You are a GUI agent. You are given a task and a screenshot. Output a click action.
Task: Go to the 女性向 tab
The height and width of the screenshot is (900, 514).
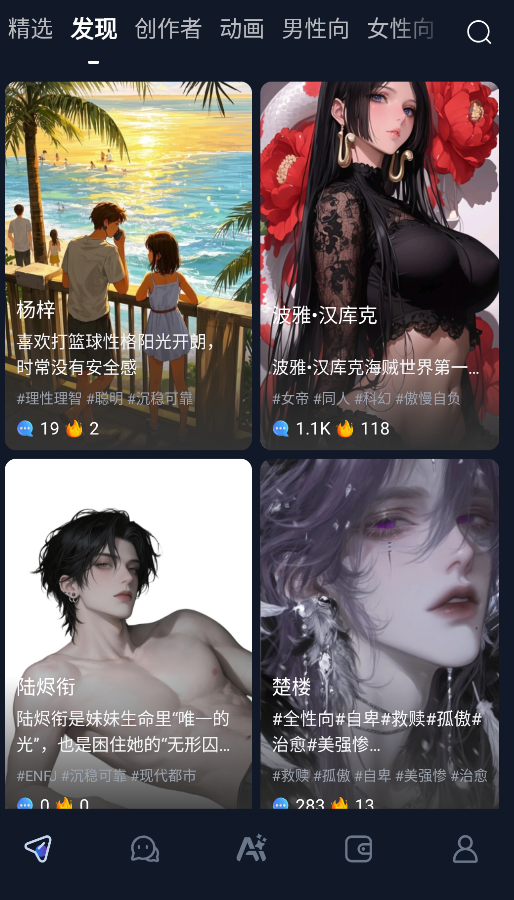point(400,29)
